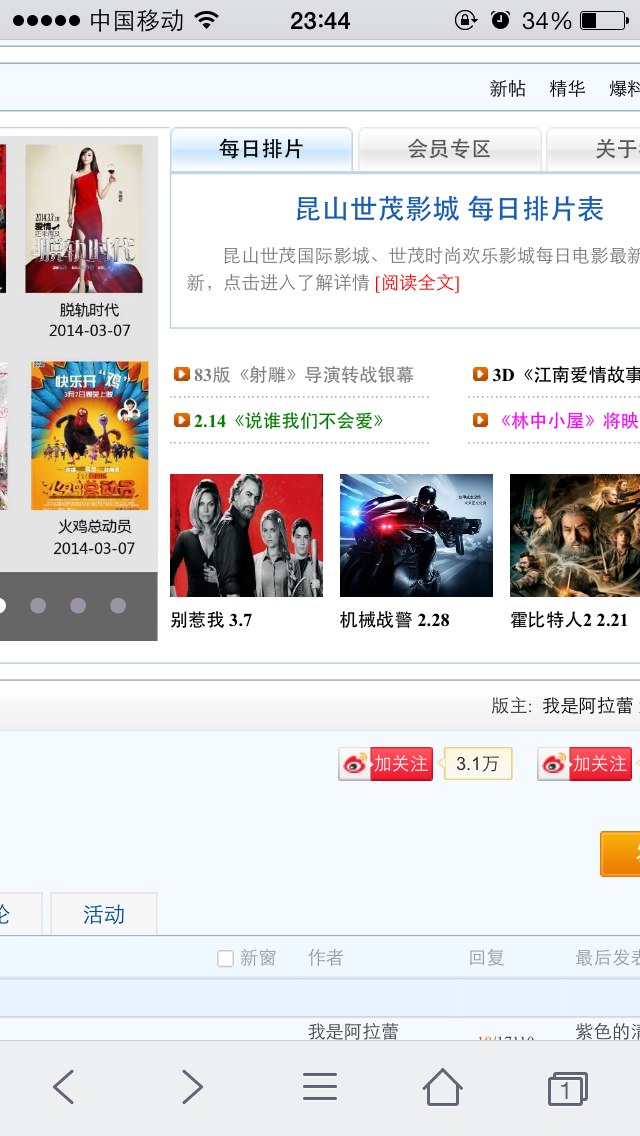The width and height of the screenshot is (640, 1136).
Task: Open the 新帖 link
Action: pos(507,88)
